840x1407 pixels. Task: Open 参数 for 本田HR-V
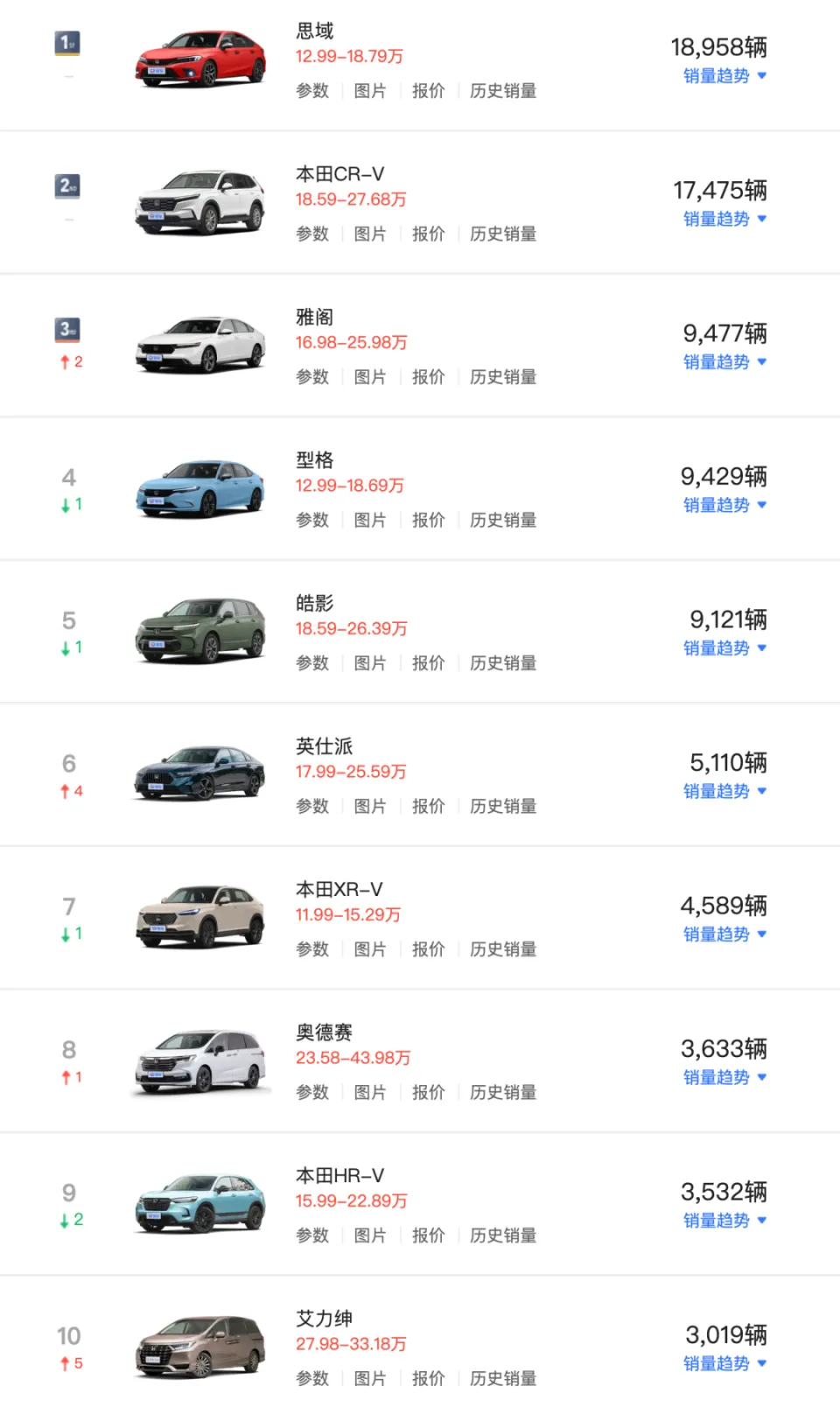[312, 1235]
